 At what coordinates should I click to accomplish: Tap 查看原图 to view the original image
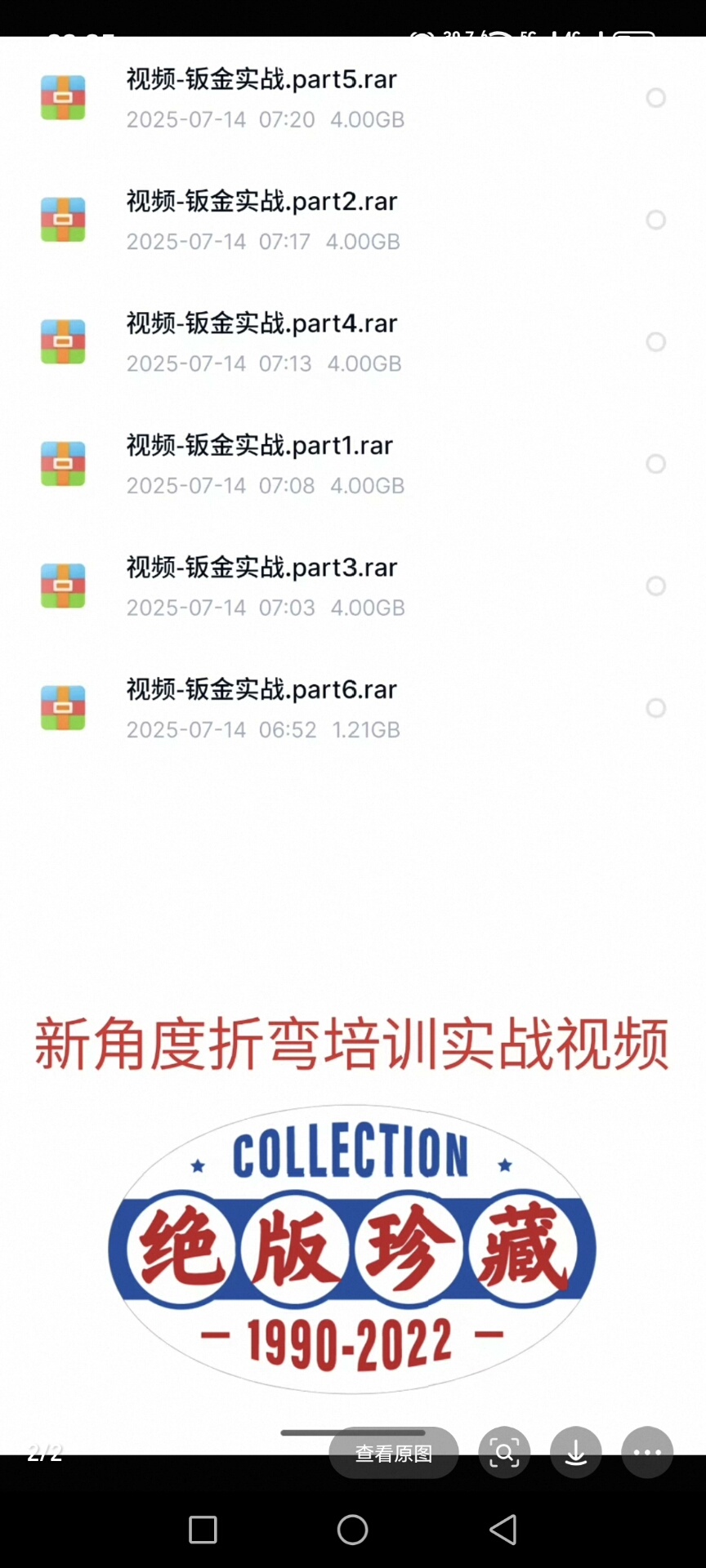click(x=394, y=1453)
